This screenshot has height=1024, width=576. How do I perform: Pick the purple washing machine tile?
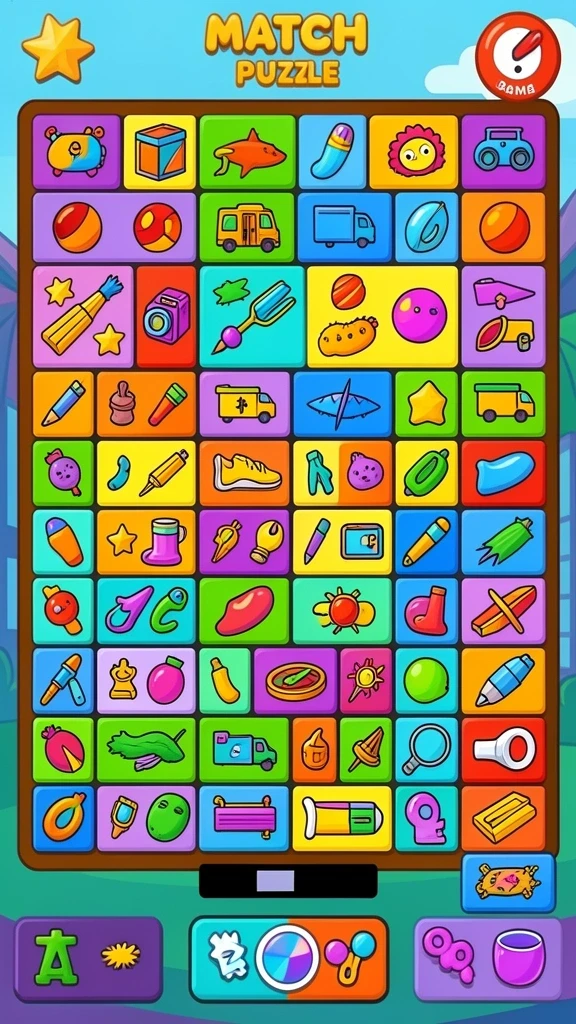click(166, 316)
